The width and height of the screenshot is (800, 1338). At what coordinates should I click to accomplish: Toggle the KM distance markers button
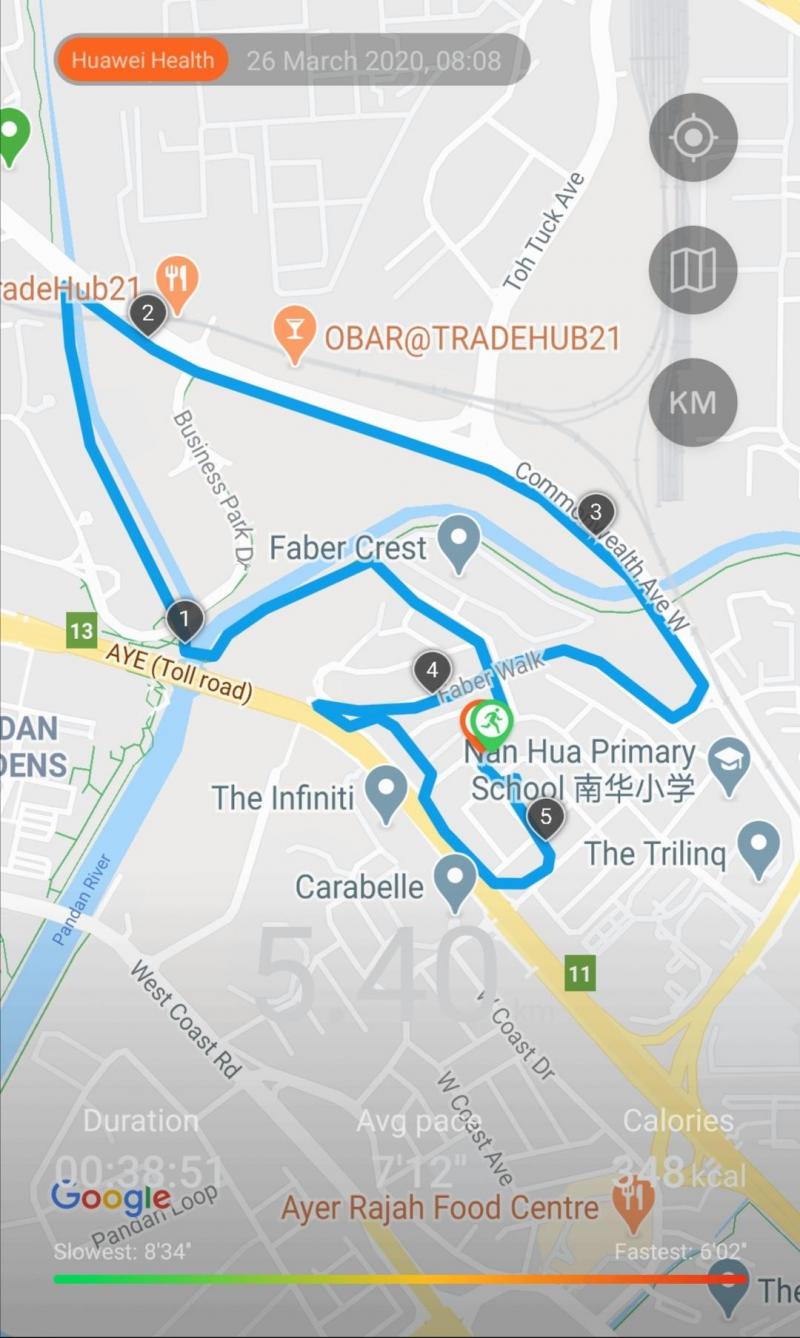coord(693,402)
